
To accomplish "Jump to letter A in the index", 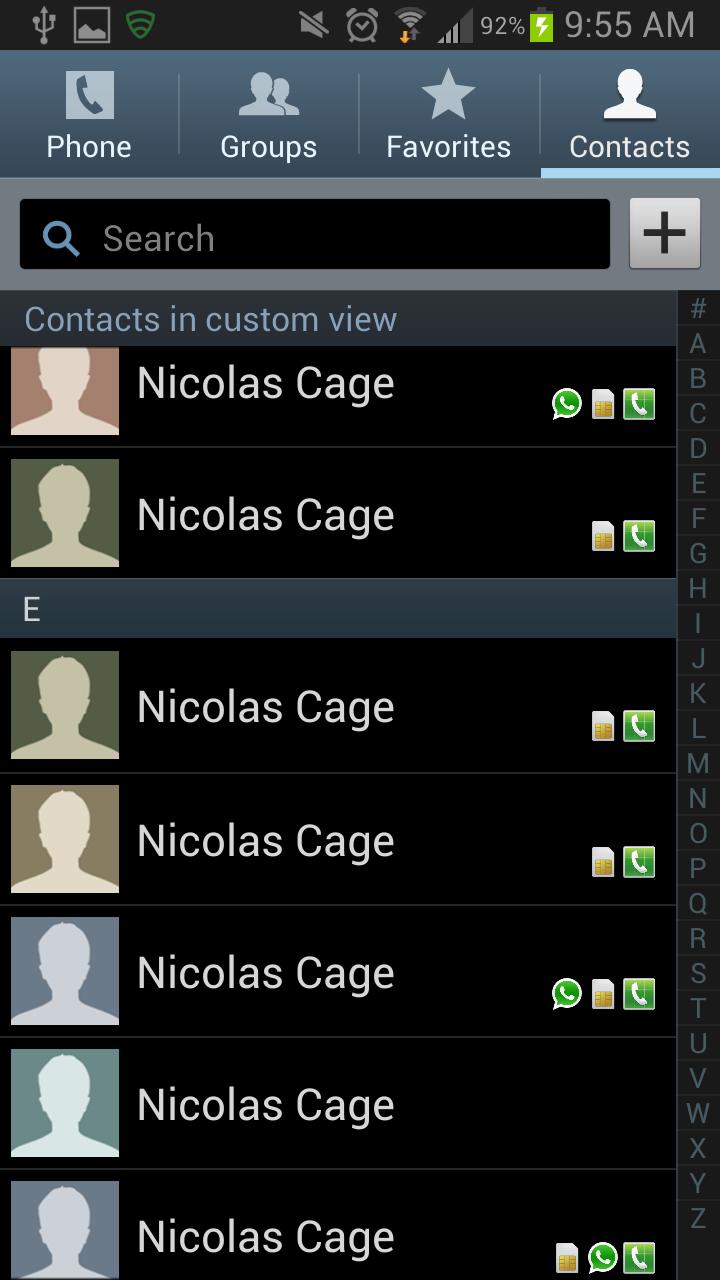I will (x=698, y=344).
